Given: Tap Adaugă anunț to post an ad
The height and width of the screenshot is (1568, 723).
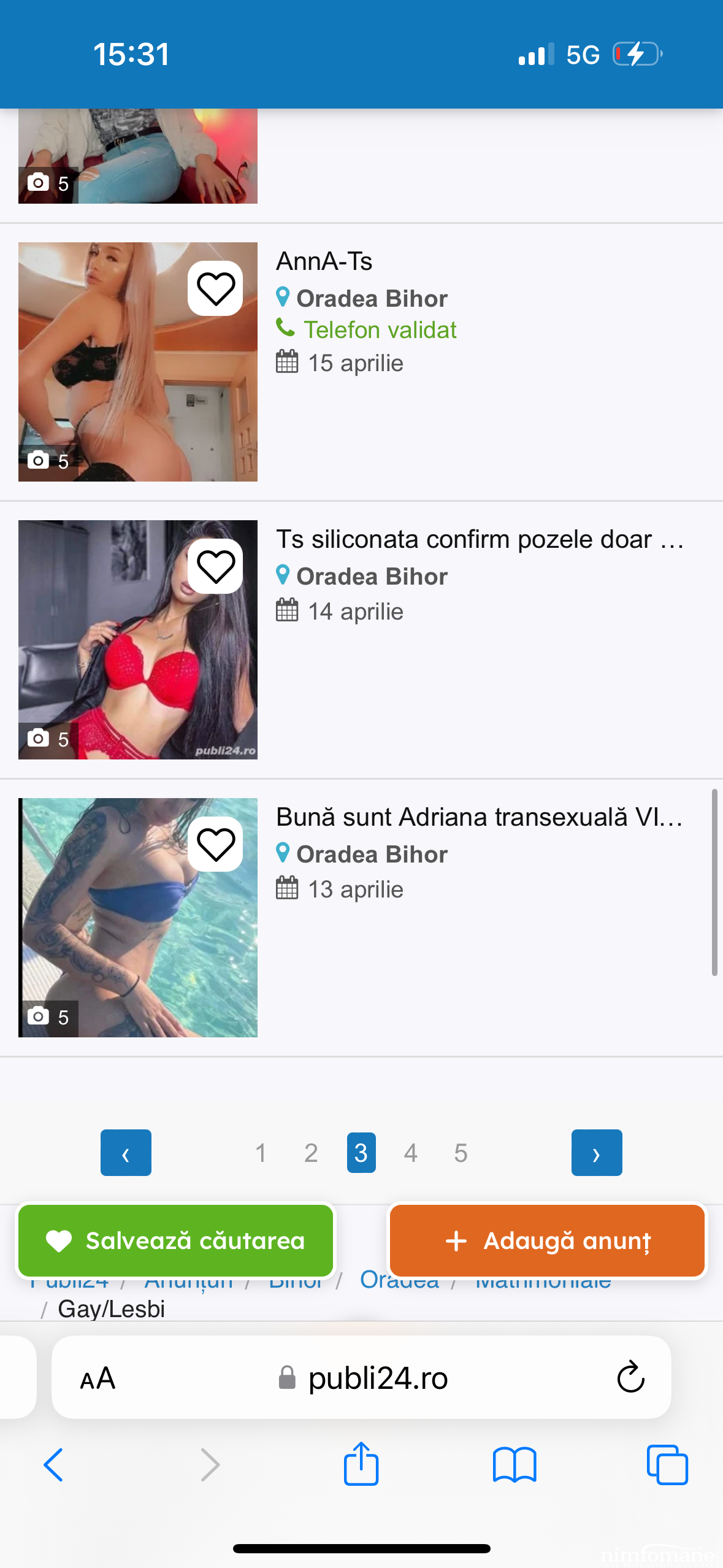Looking at the screenshot, I should point(547,1240).
